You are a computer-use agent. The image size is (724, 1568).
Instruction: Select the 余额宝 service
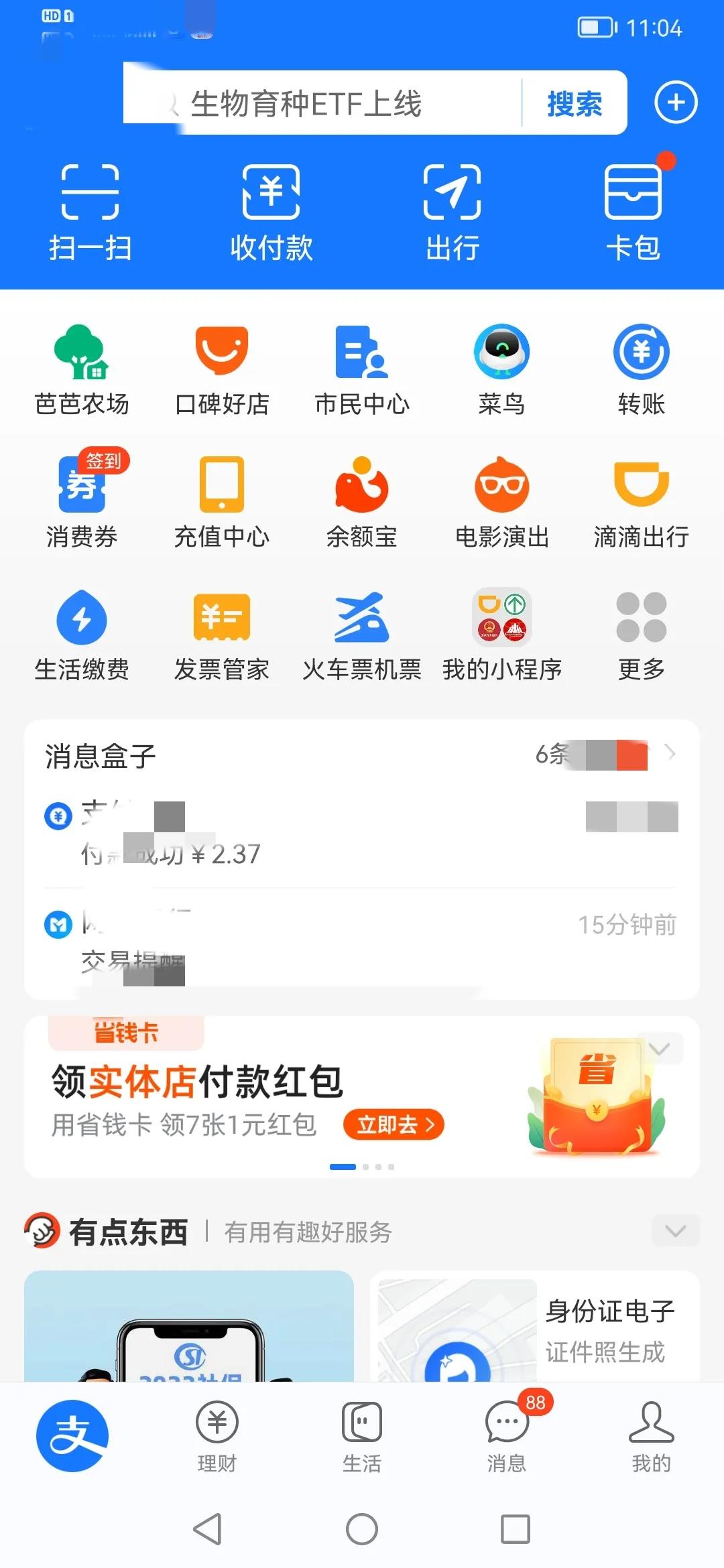pyautogui.click(x=361, y=499)
